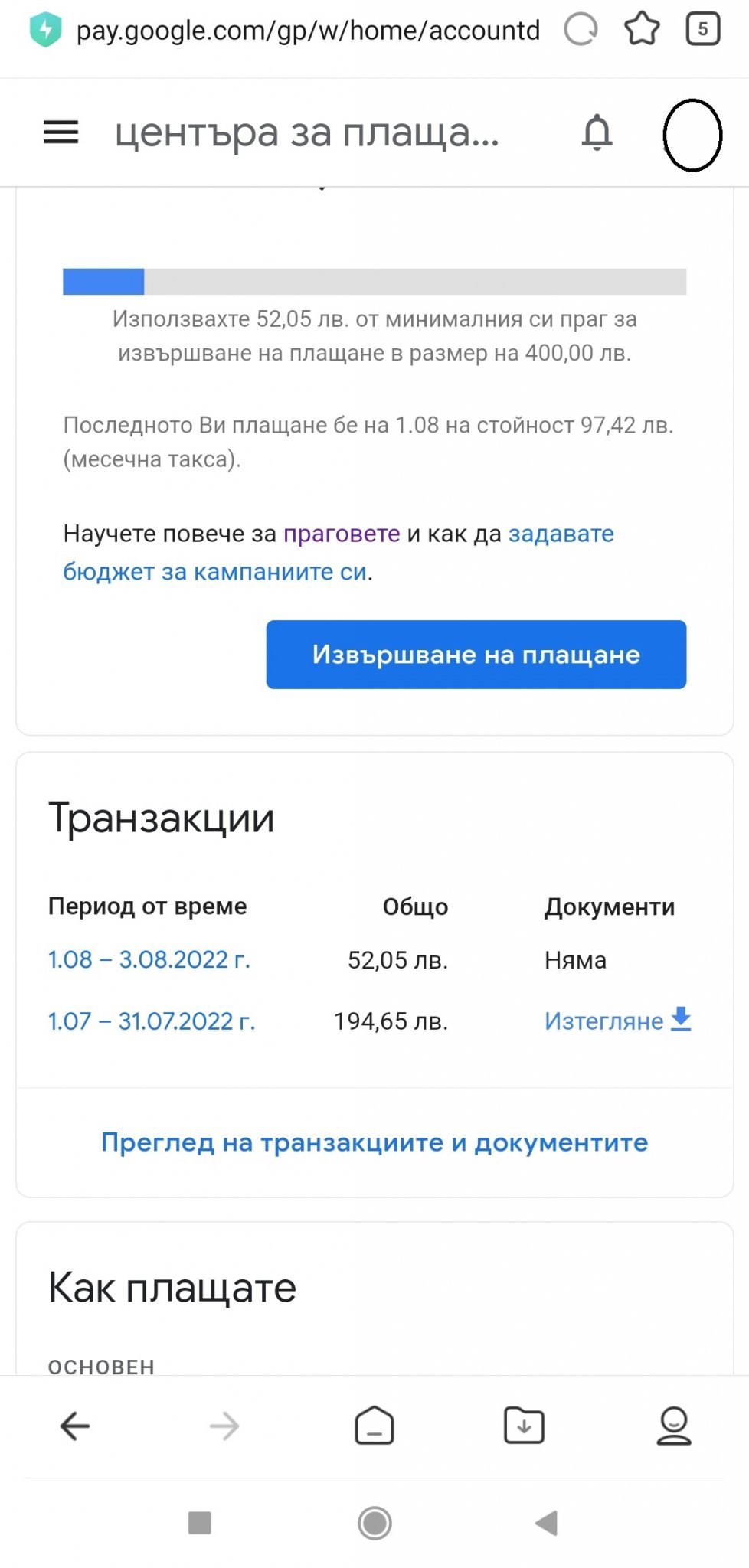Open the browser profile icon

pos(674,1426)
